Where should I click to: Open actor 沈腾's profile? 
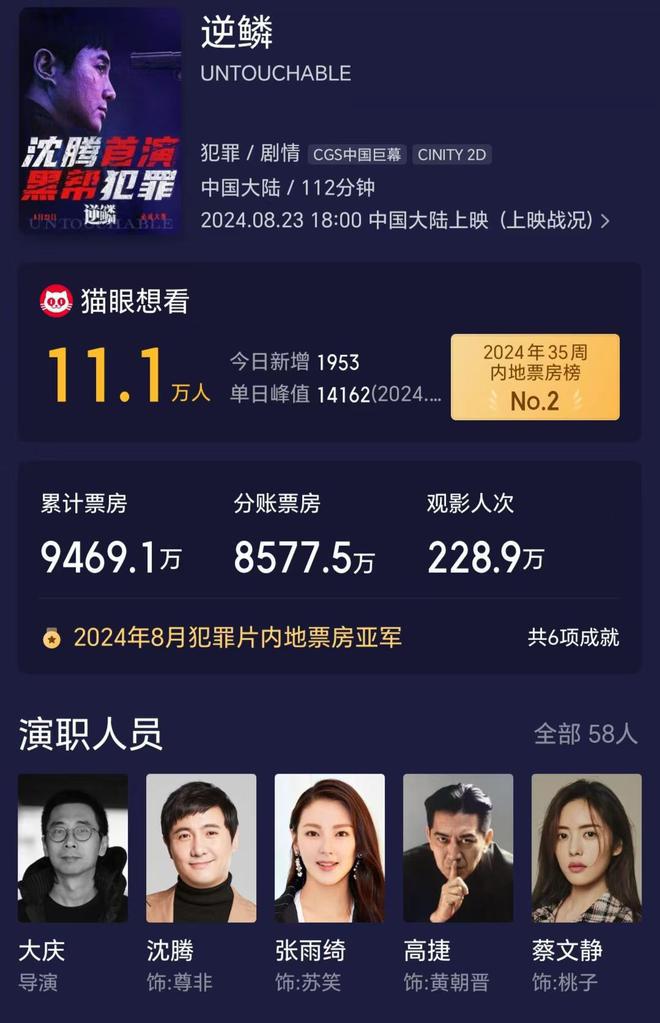point(201,848)
